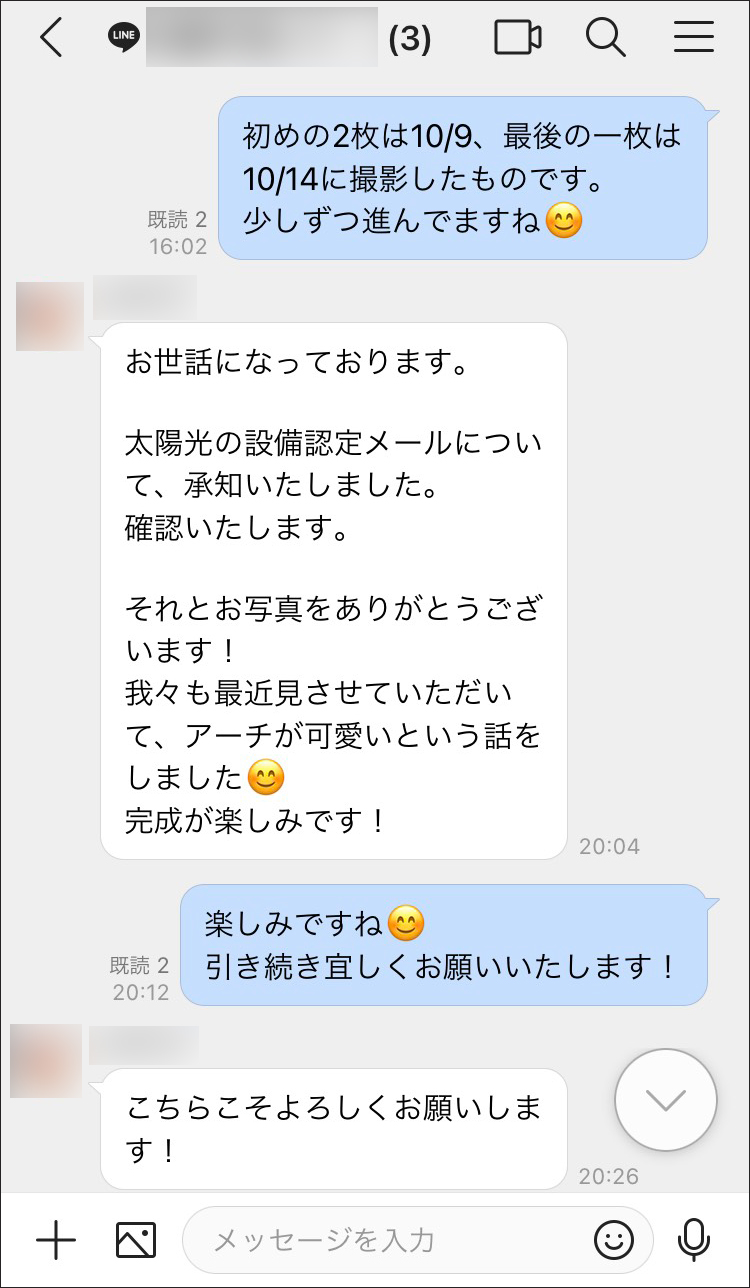The width and height of the screenshot is (750, 1288).
Task: View the sender's profile picture beside お世話になっております
Action: click(x=50, y=316)
